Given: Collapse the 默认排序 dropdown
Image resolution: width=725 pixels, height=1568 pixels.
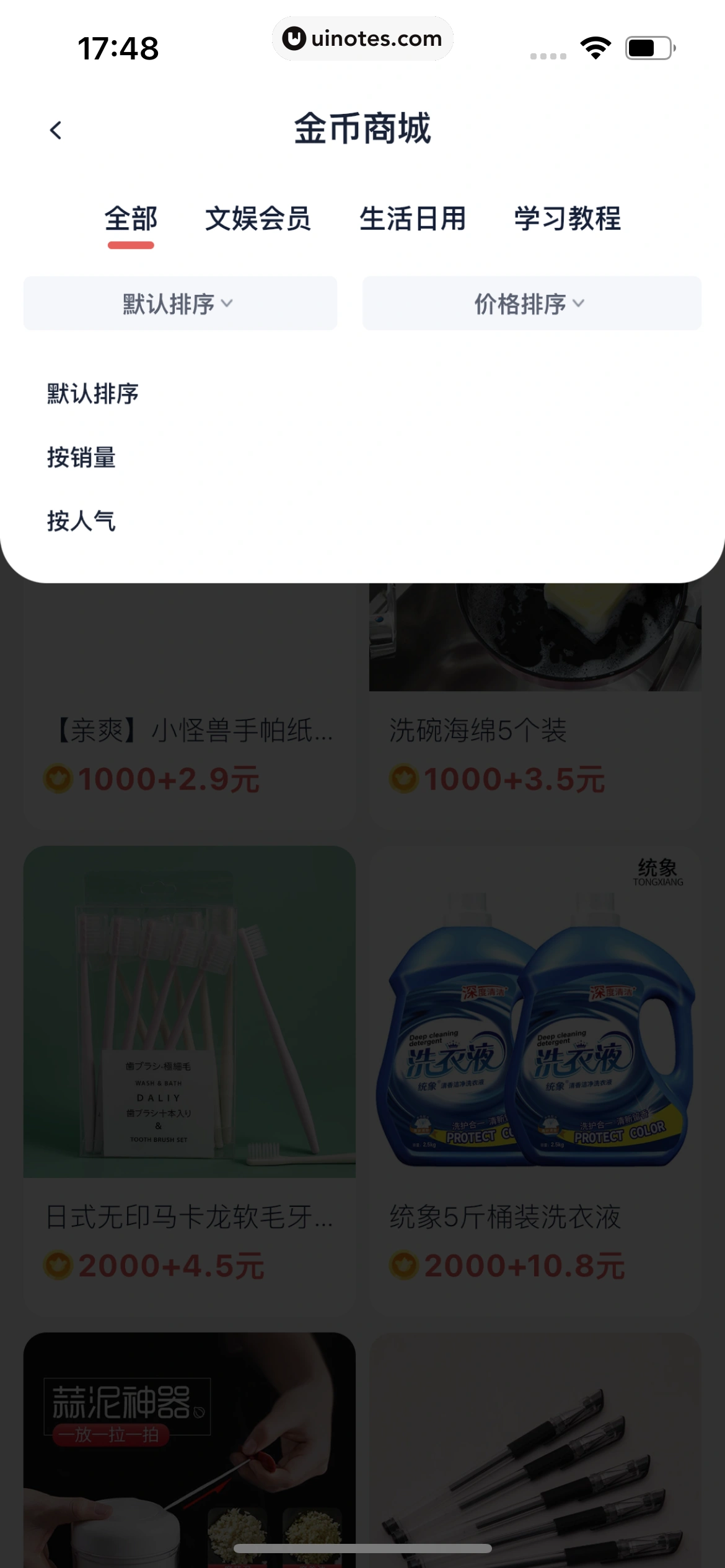Looking at the screenshot, I should pyautogui.click(x=180, y=303).
